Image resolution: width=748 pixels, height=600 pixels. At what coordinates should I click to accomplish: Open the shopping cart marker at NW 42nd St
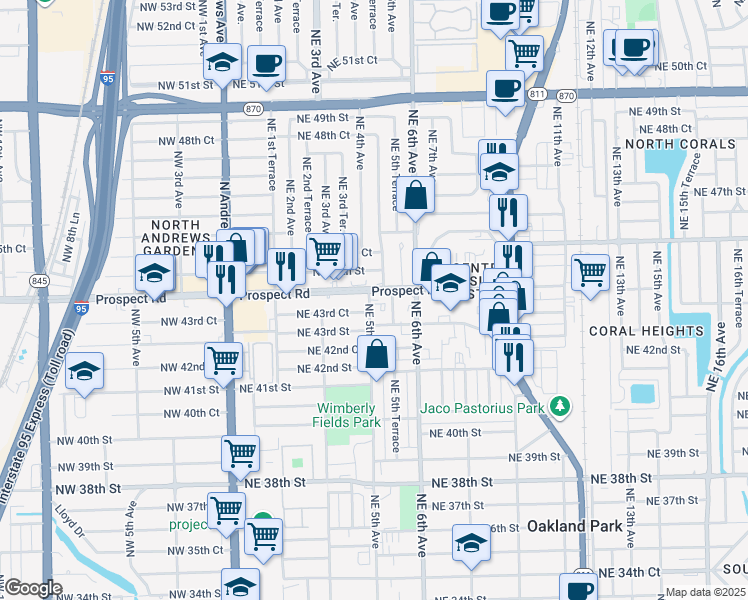224,360
